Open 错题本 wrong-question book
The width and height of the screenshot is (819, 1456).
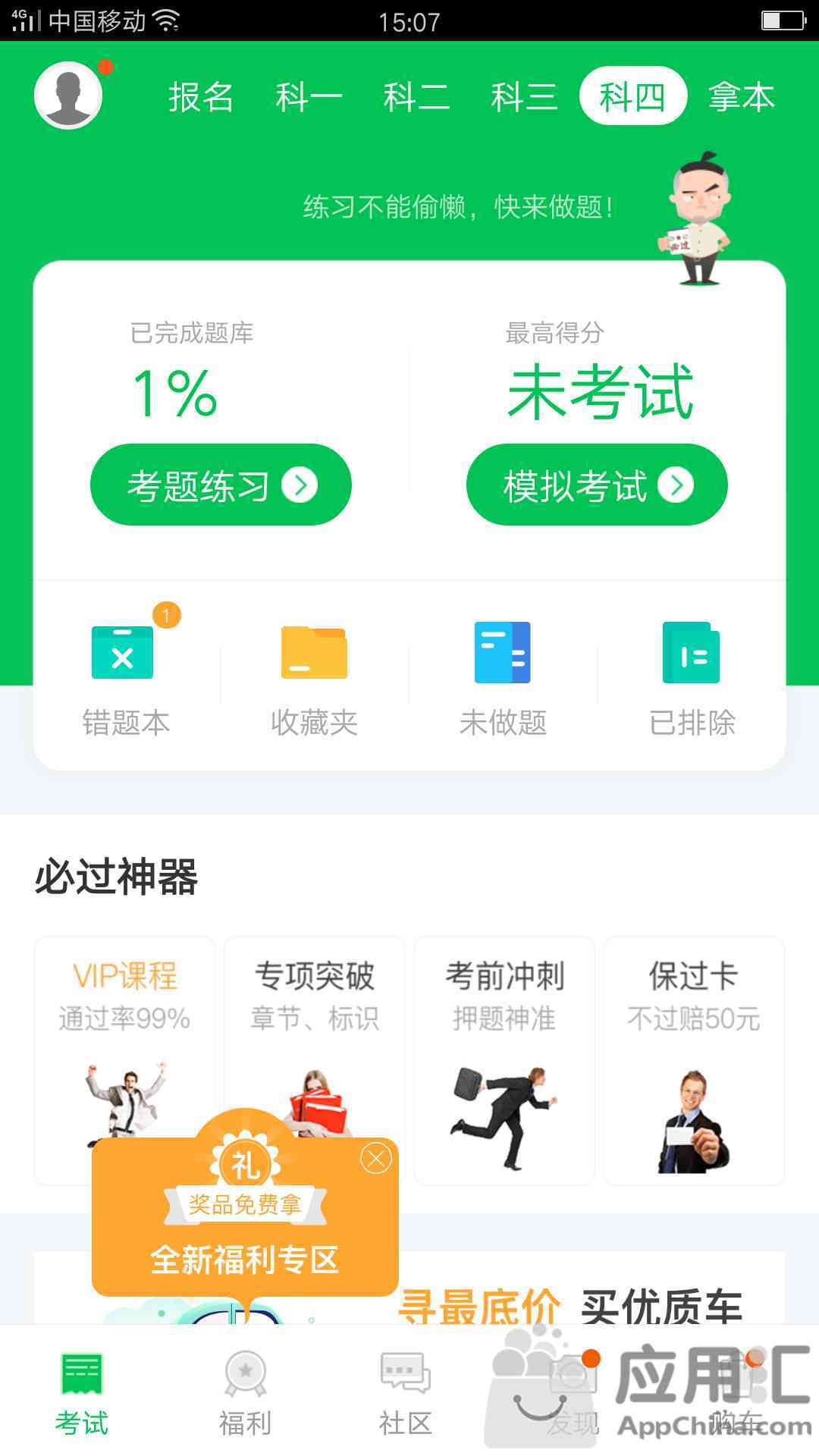click(x=126, y=679)
